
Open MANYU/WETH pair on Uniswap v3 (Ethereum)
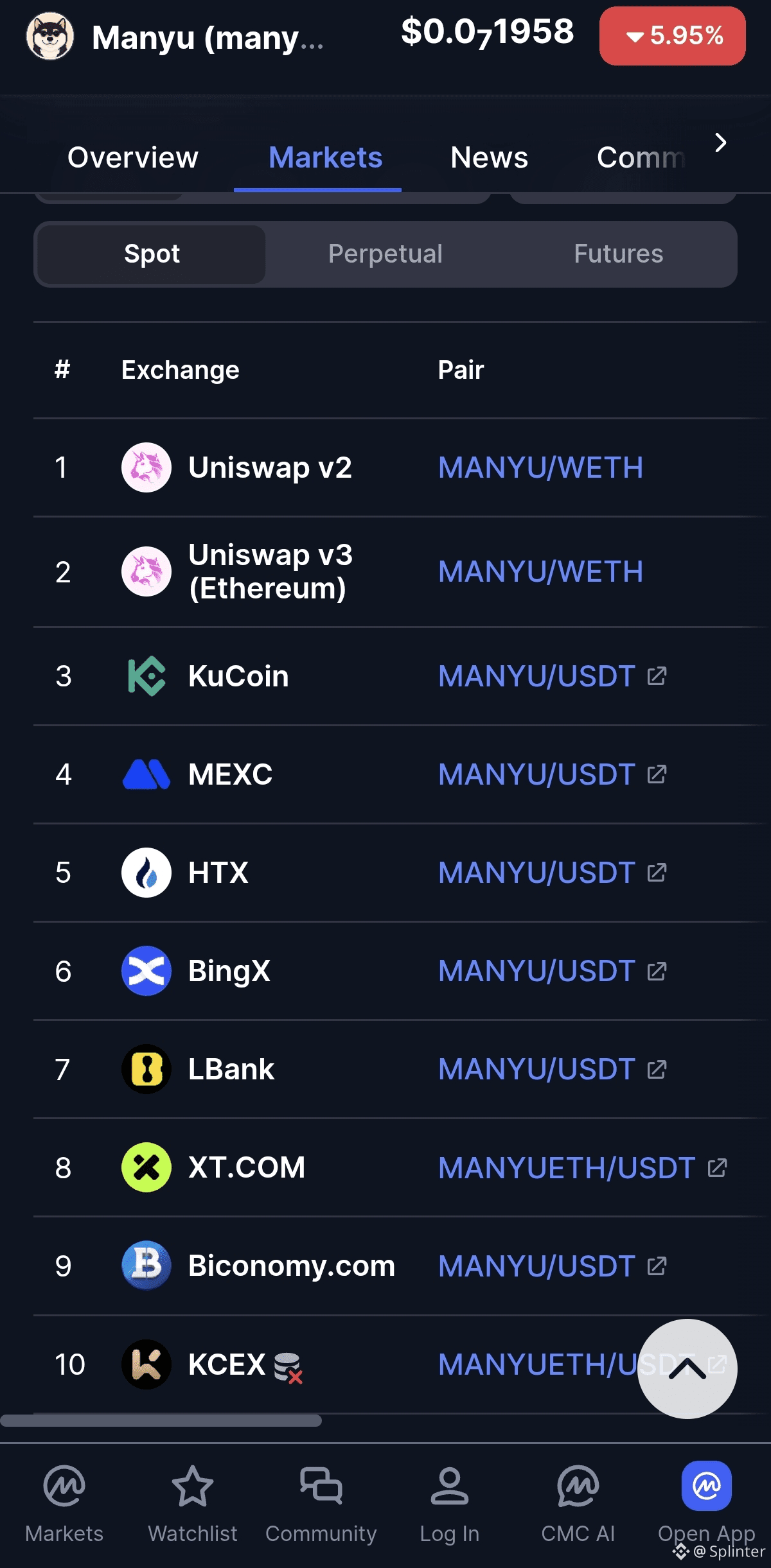[540, 571]
